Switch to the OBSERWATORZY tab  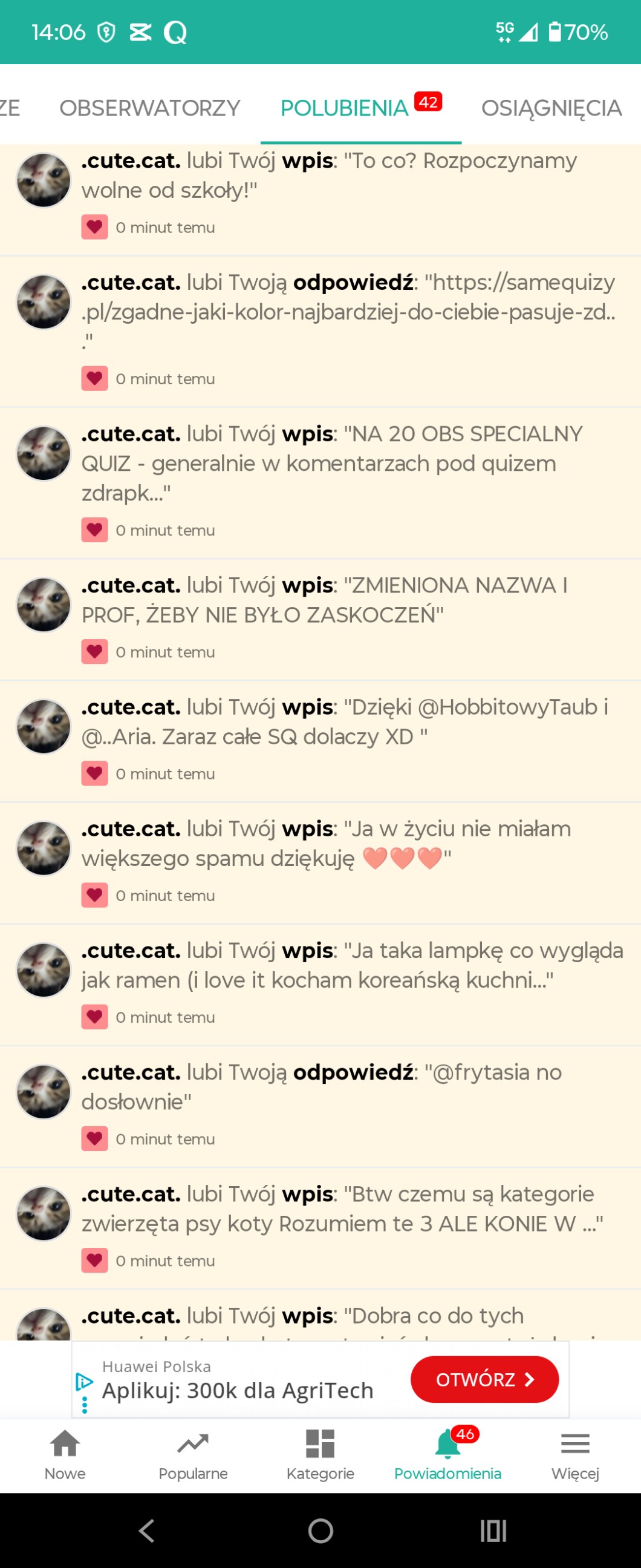149,108
